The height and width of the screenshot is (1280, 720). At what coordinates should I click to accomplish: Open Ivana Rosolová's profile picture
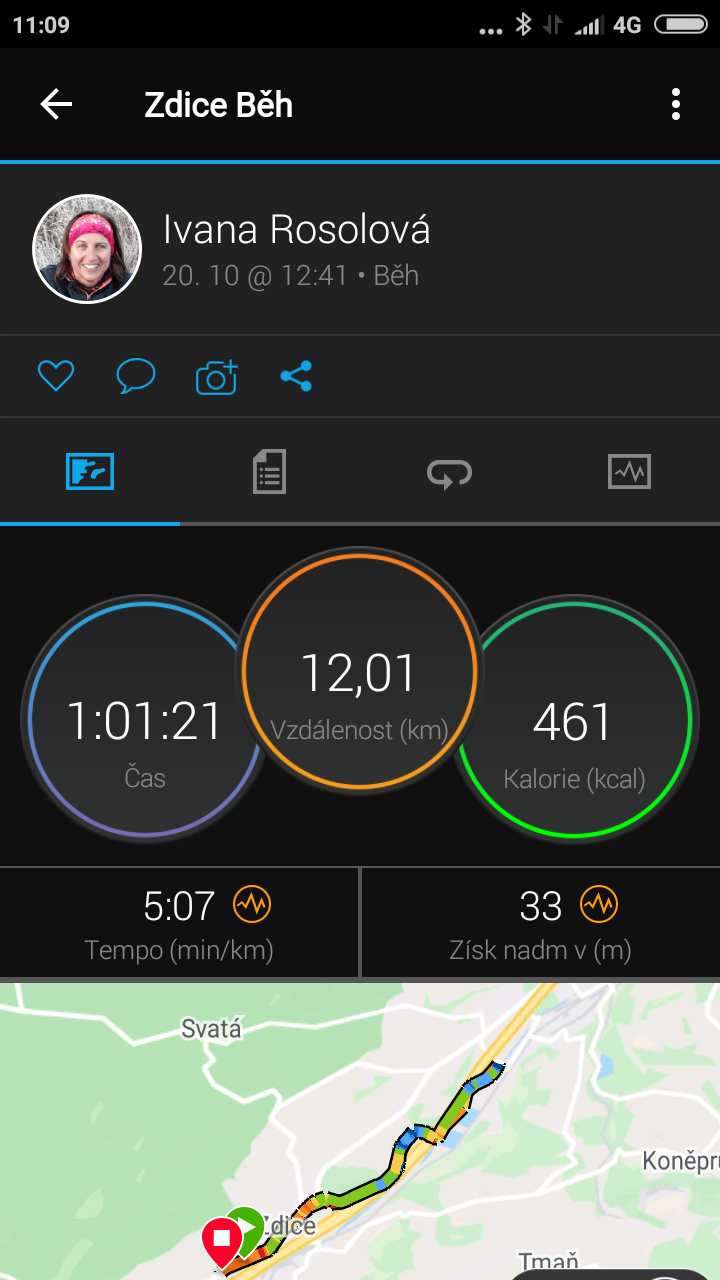(87, 248)
